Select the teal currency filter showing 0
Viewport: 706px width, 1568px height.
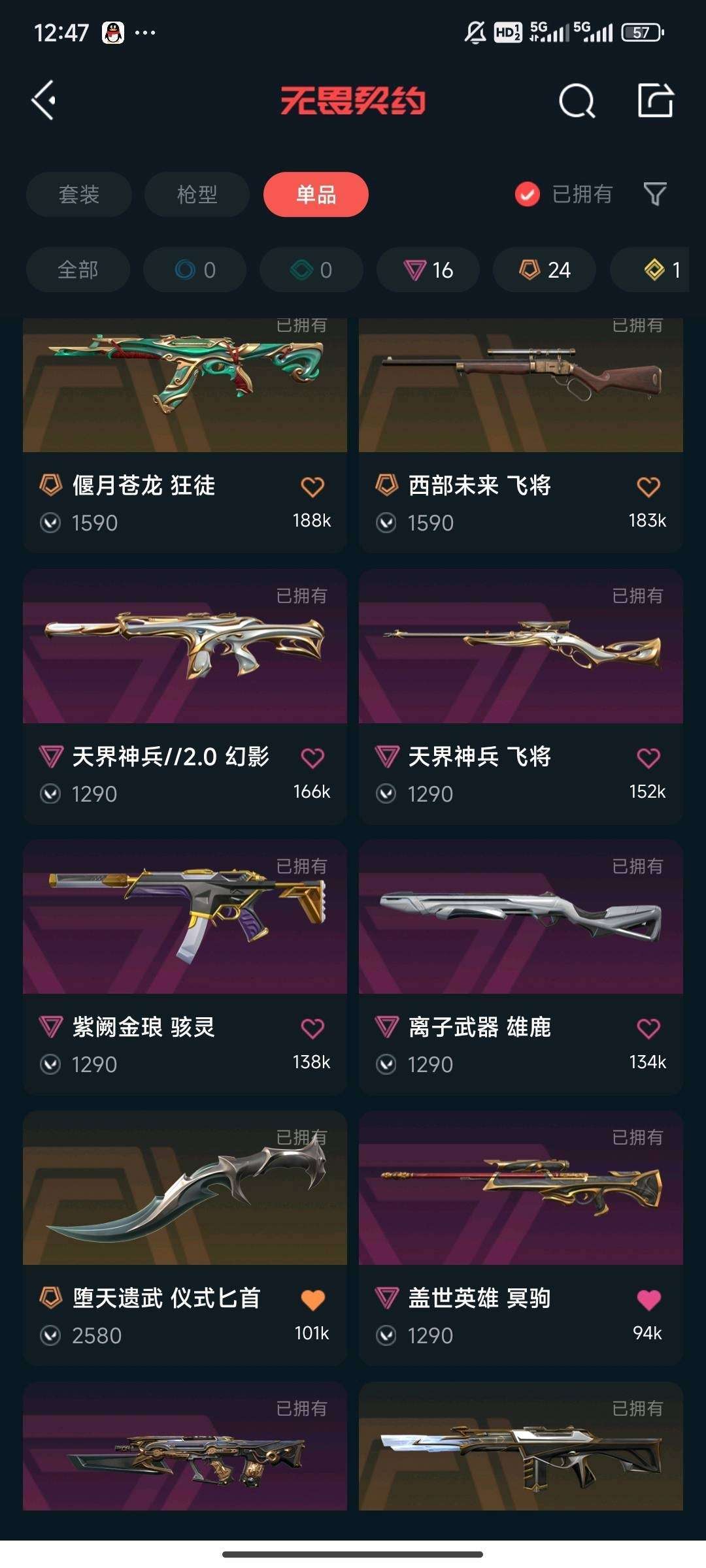point(311,270)
